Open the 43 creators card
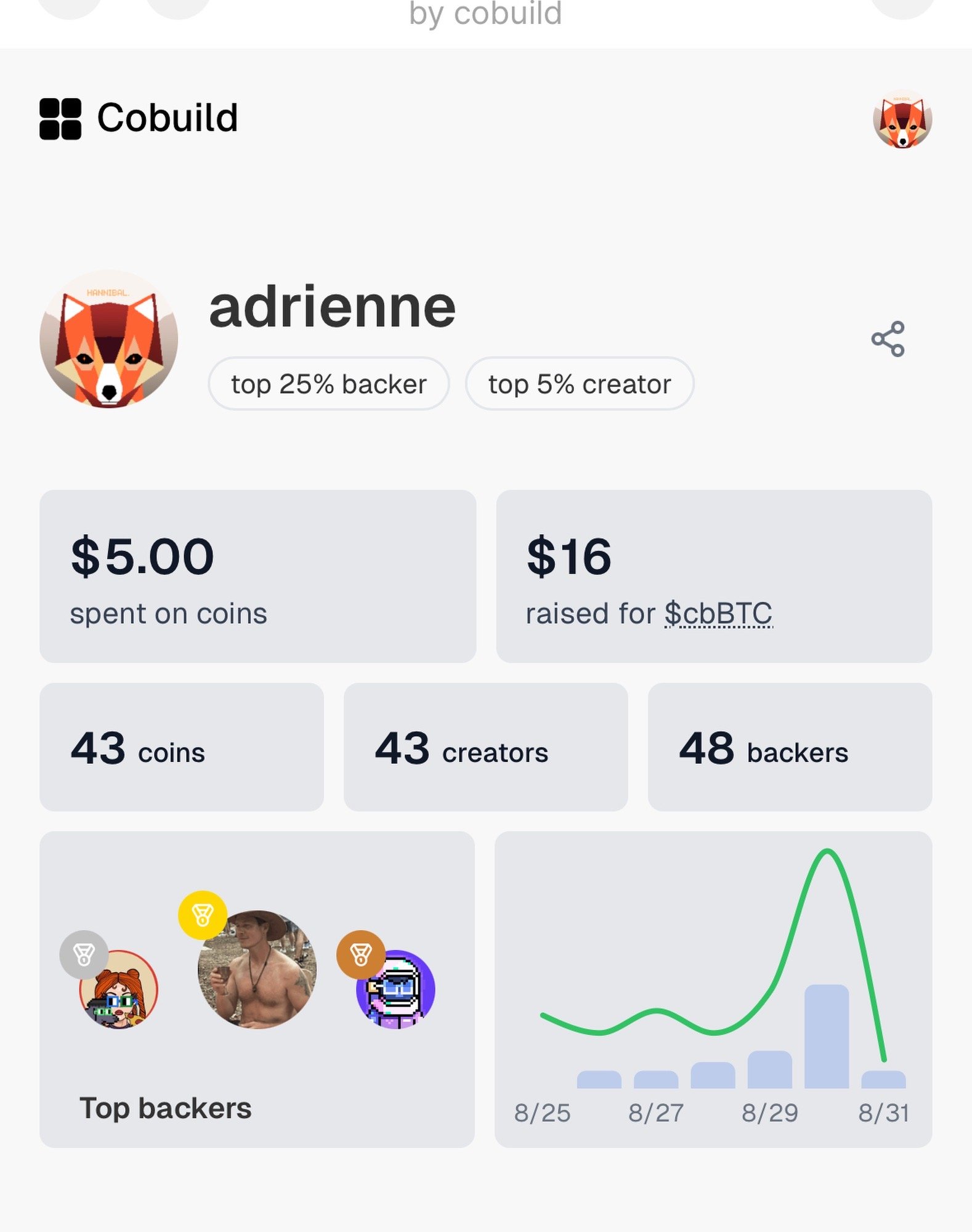Screen dimensions: 972x1232 485,747
